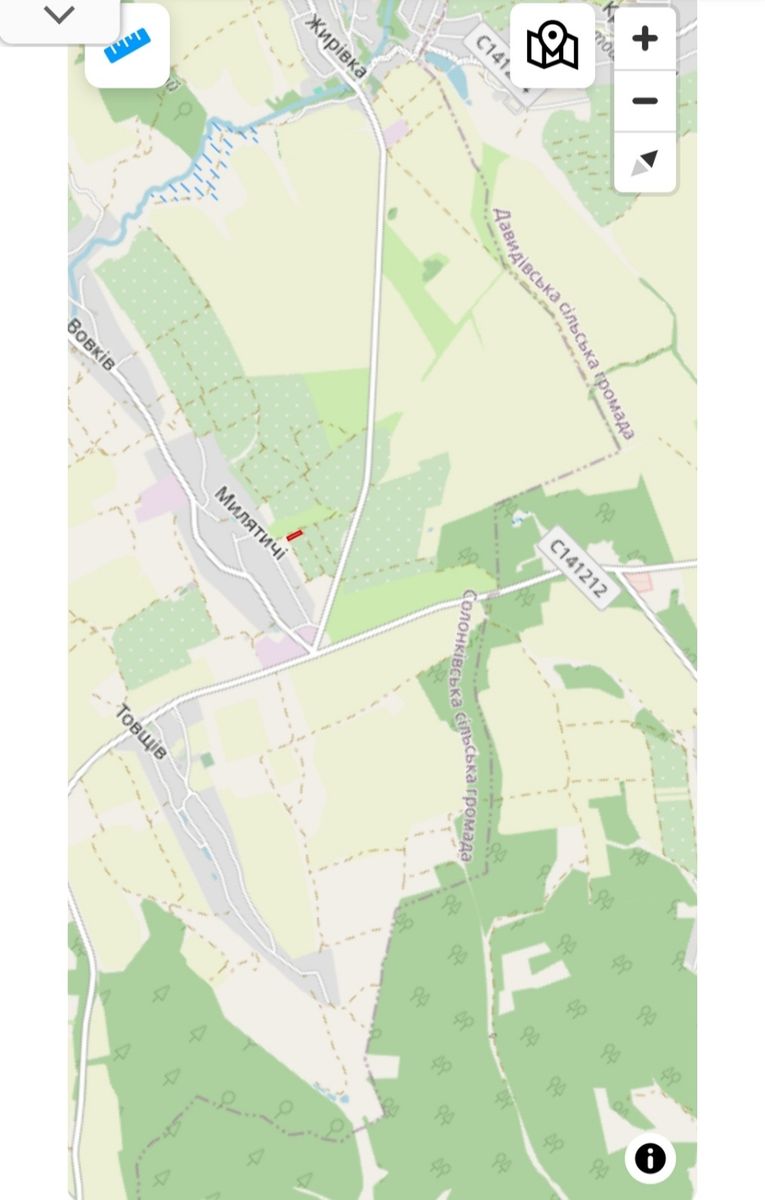Select the red marker near Милятичі
Viewport: 765px width, 1200px height.
tap(294, 537)
